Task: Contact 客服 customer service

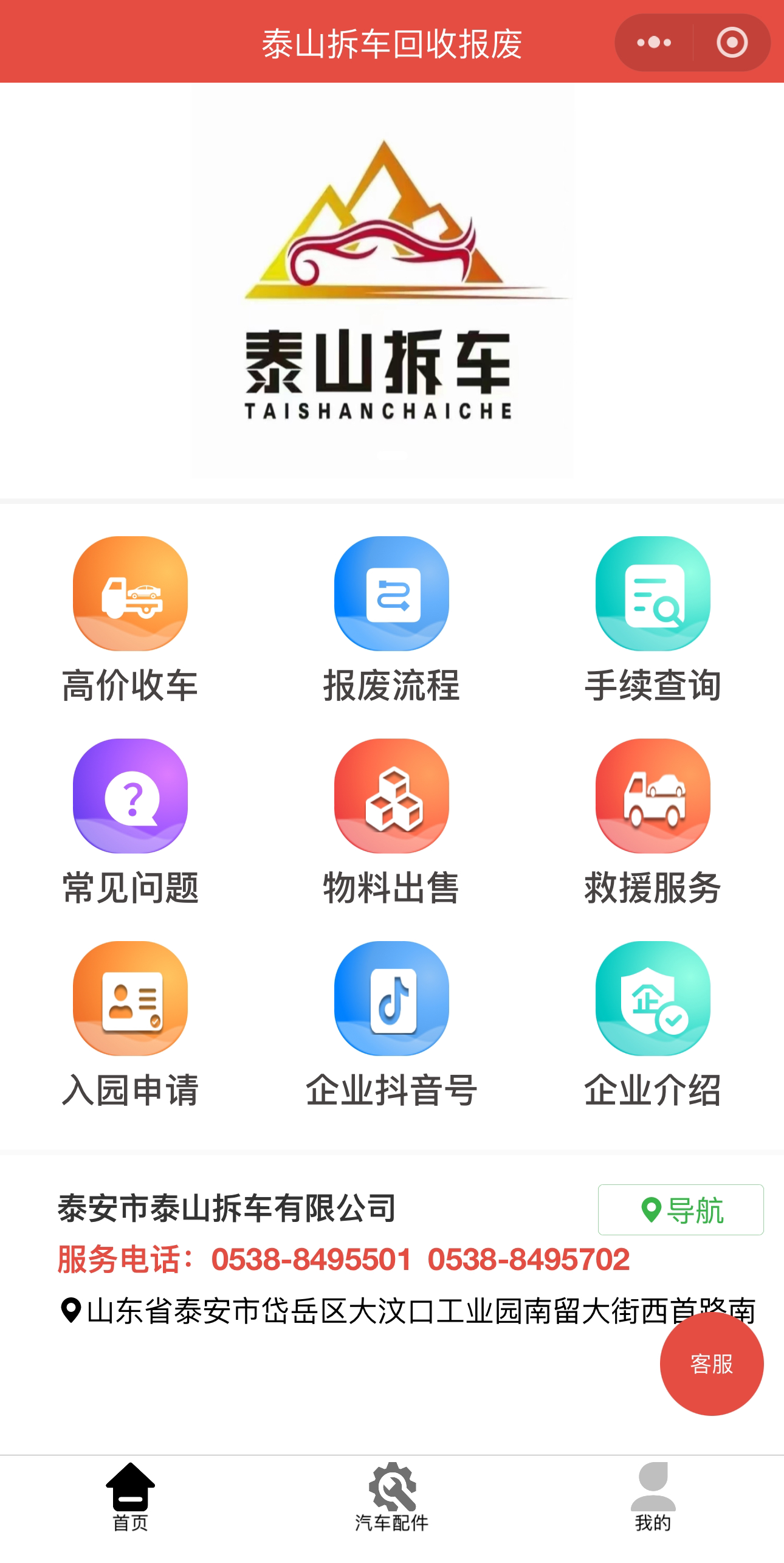Action: (x=711, y=1364)
